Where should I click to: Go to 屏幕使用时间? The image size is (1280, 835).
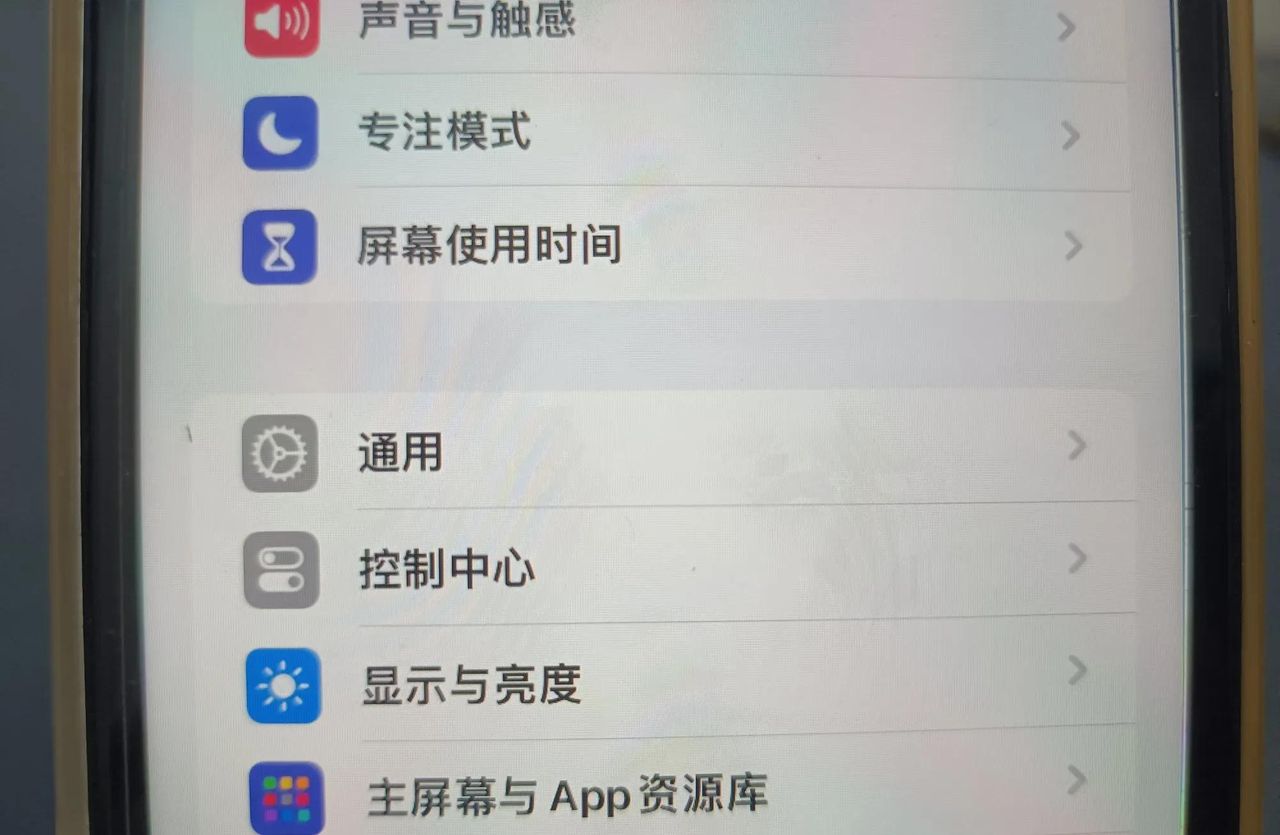click(489, 245)
